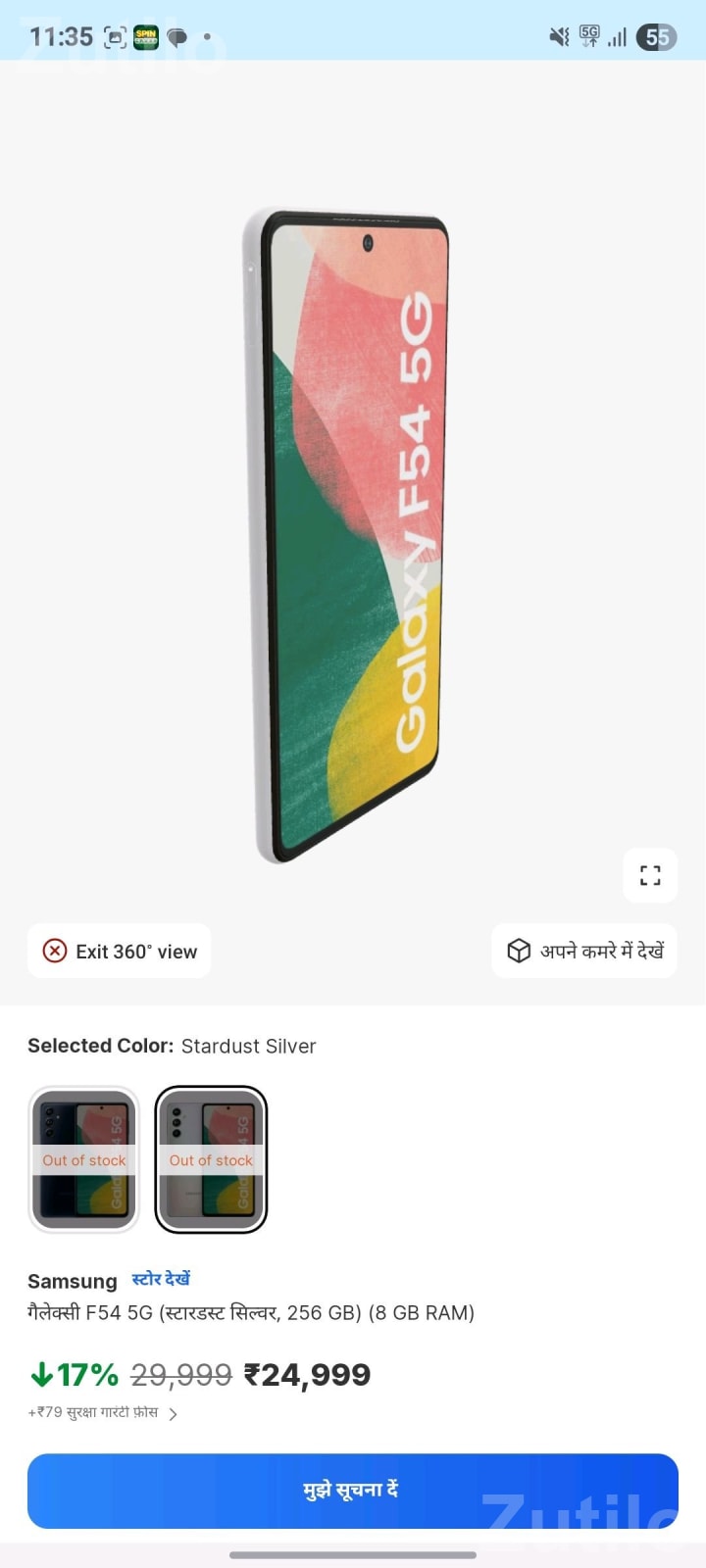
Task: Tap मुझे सूचना दें notify button
Action: tap(353, 1490)
